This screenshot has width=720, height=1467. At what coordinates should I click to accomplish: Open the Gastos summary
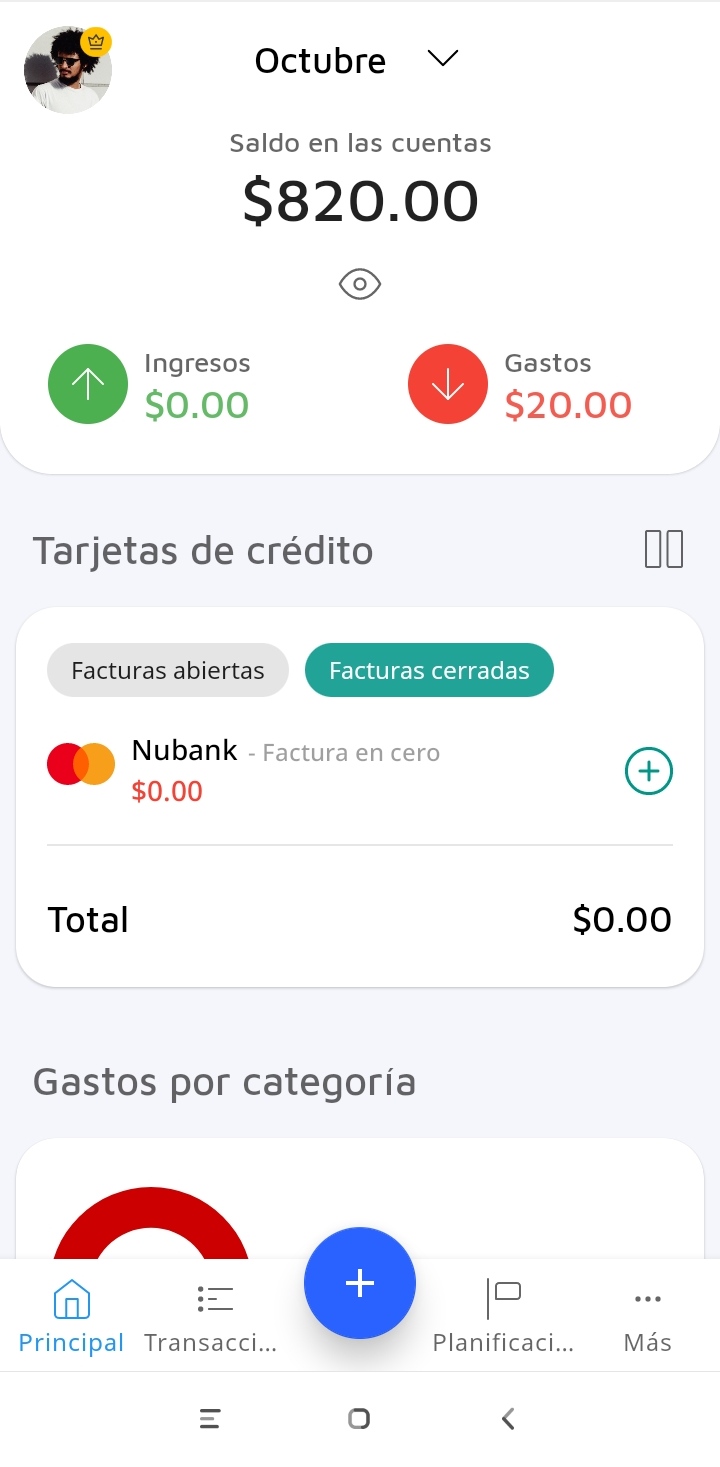[520, 385]
